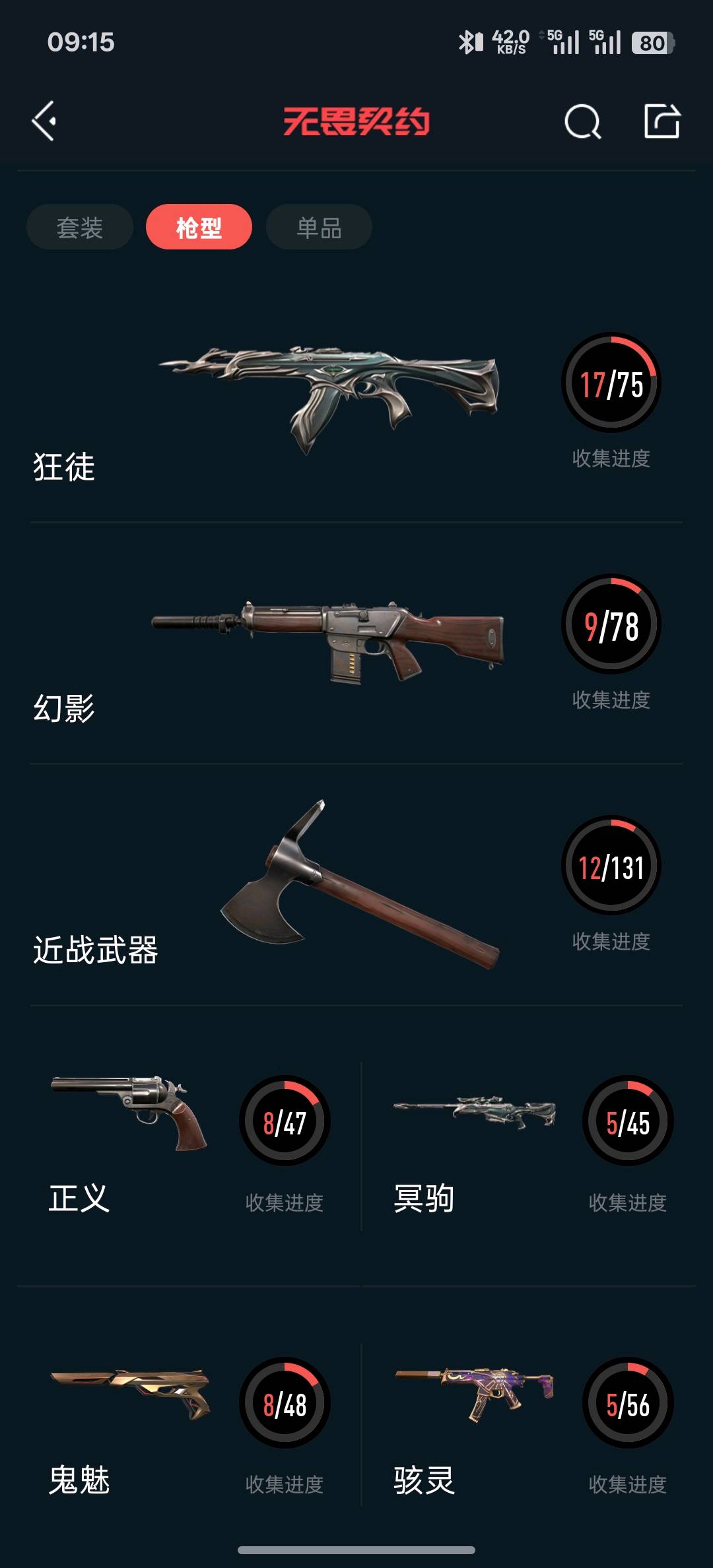Share this page via the share icon
Screen dimensions: 713x1568
click(x=662, y=121)
